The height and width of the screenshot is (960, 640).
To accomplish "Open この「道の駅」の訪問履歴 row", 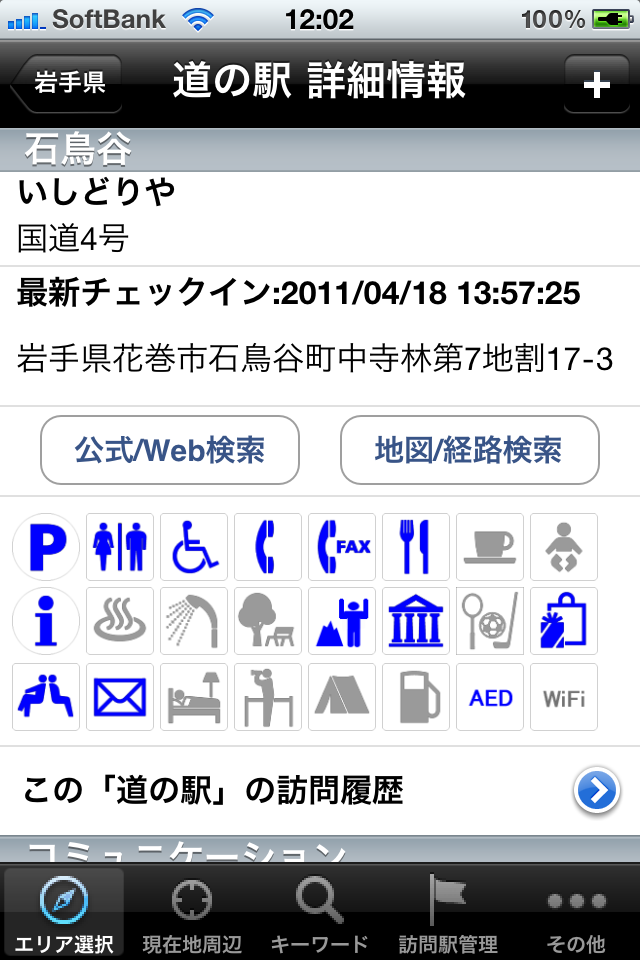I will click(320, 791).
